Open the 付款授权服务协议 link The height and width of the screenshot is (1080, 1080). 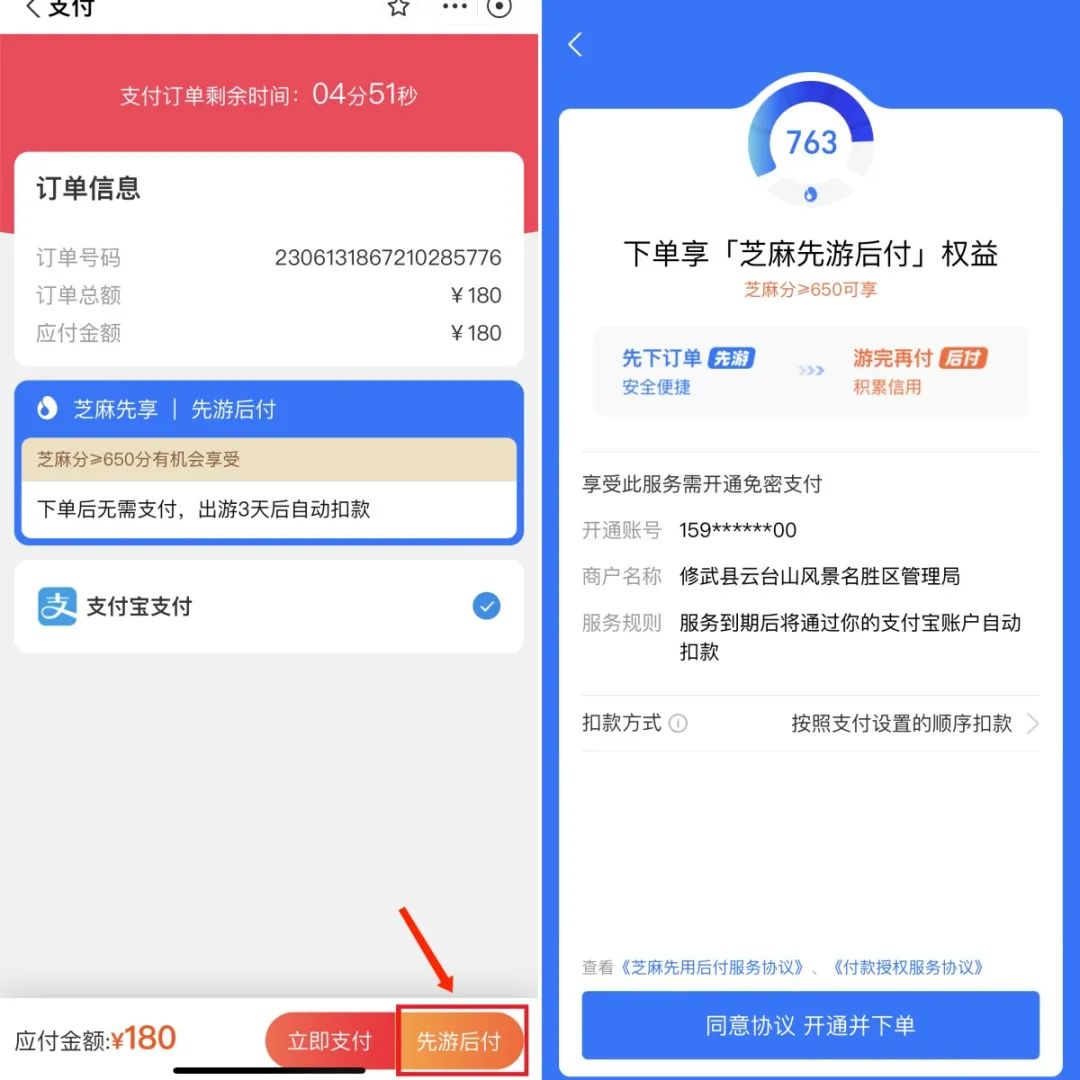coord(908,967)
